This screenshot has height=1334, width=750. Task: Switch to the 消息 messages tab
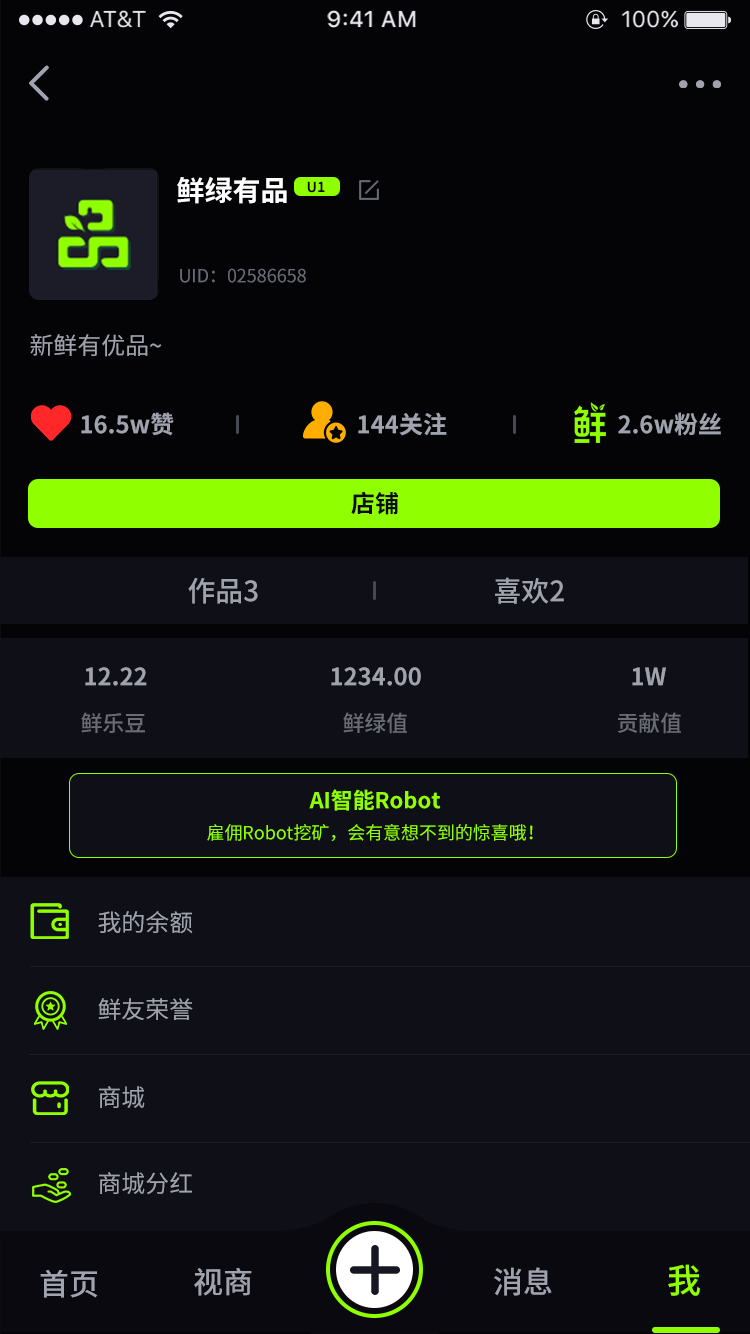(522, 1283)
